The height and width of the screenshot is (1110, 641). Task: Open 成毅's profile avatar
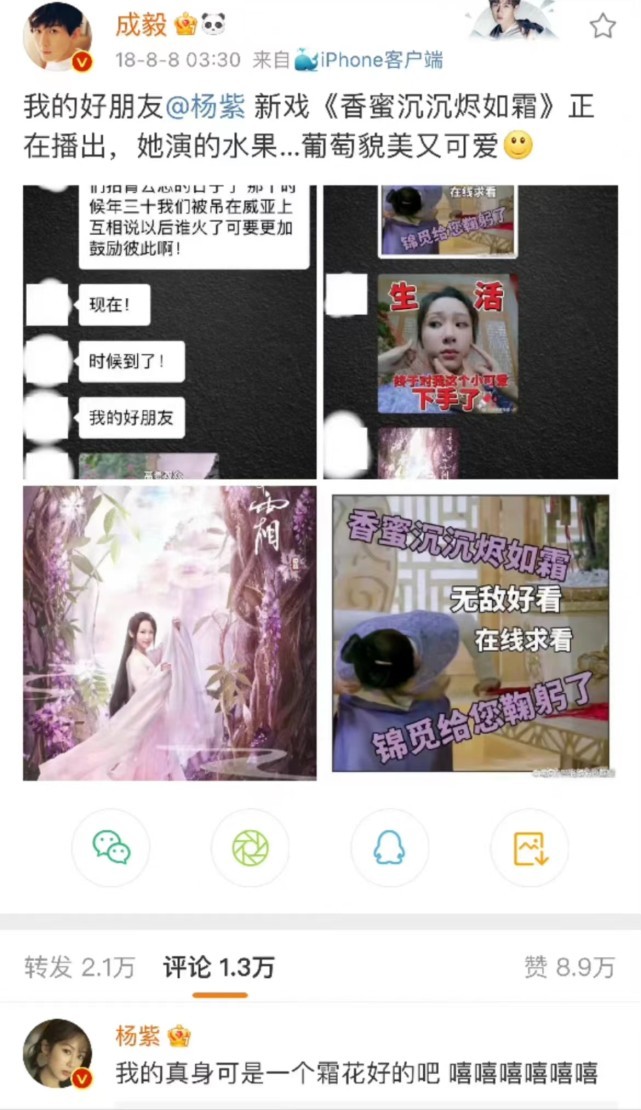[57, 36]
